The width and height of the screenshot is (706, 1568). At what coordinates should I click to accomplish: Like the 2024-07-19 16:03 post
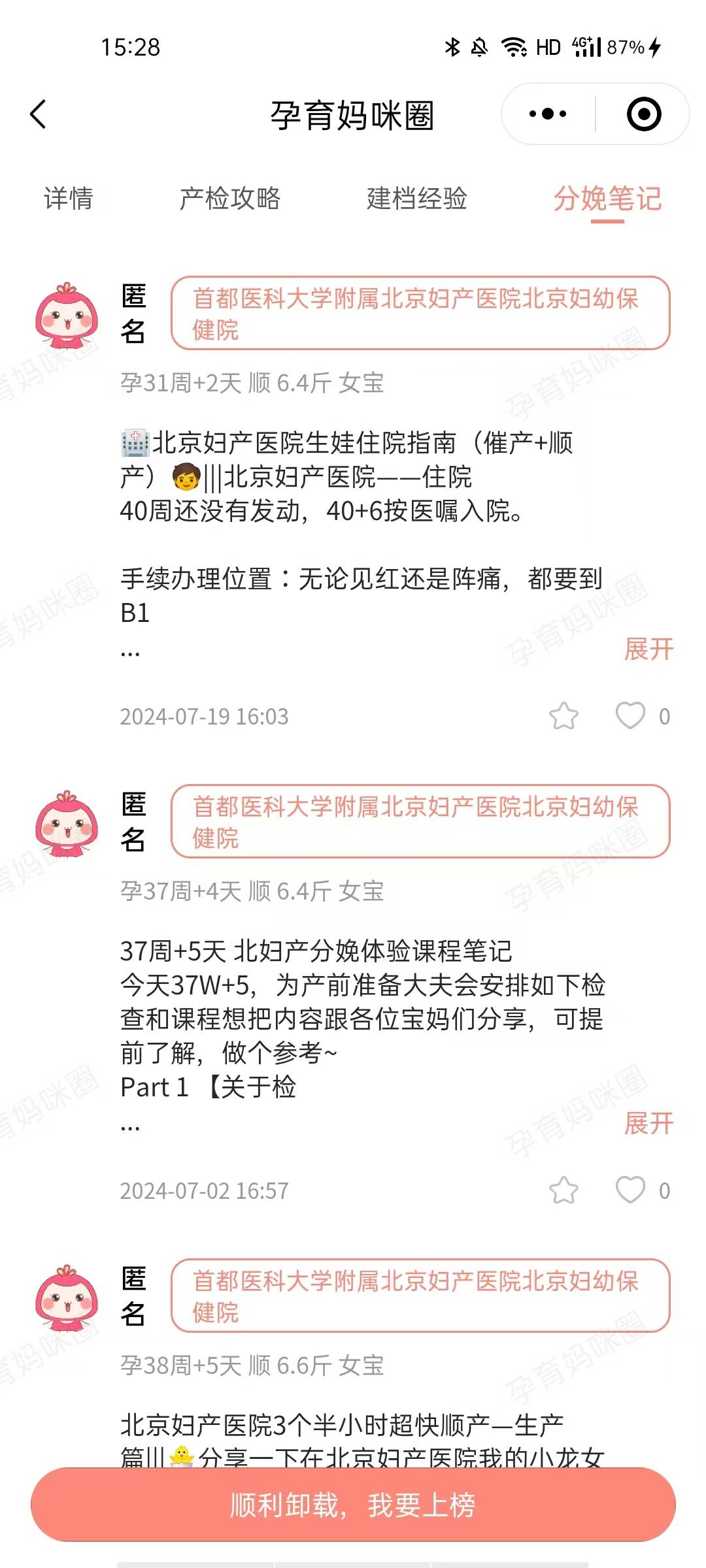click(x=631, y=716)
